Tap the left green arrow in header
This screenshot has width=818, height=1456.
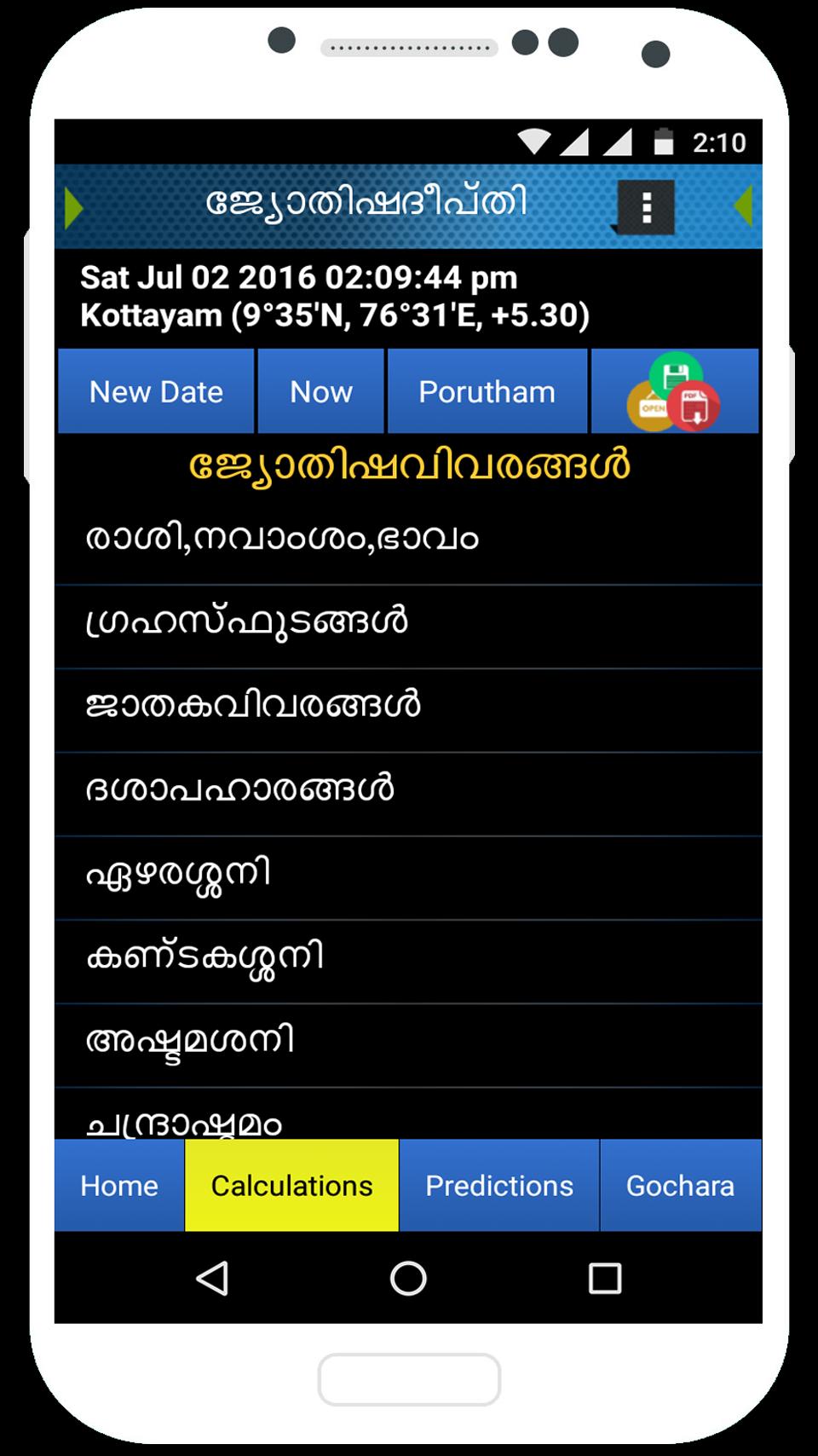tap(74, 207)
